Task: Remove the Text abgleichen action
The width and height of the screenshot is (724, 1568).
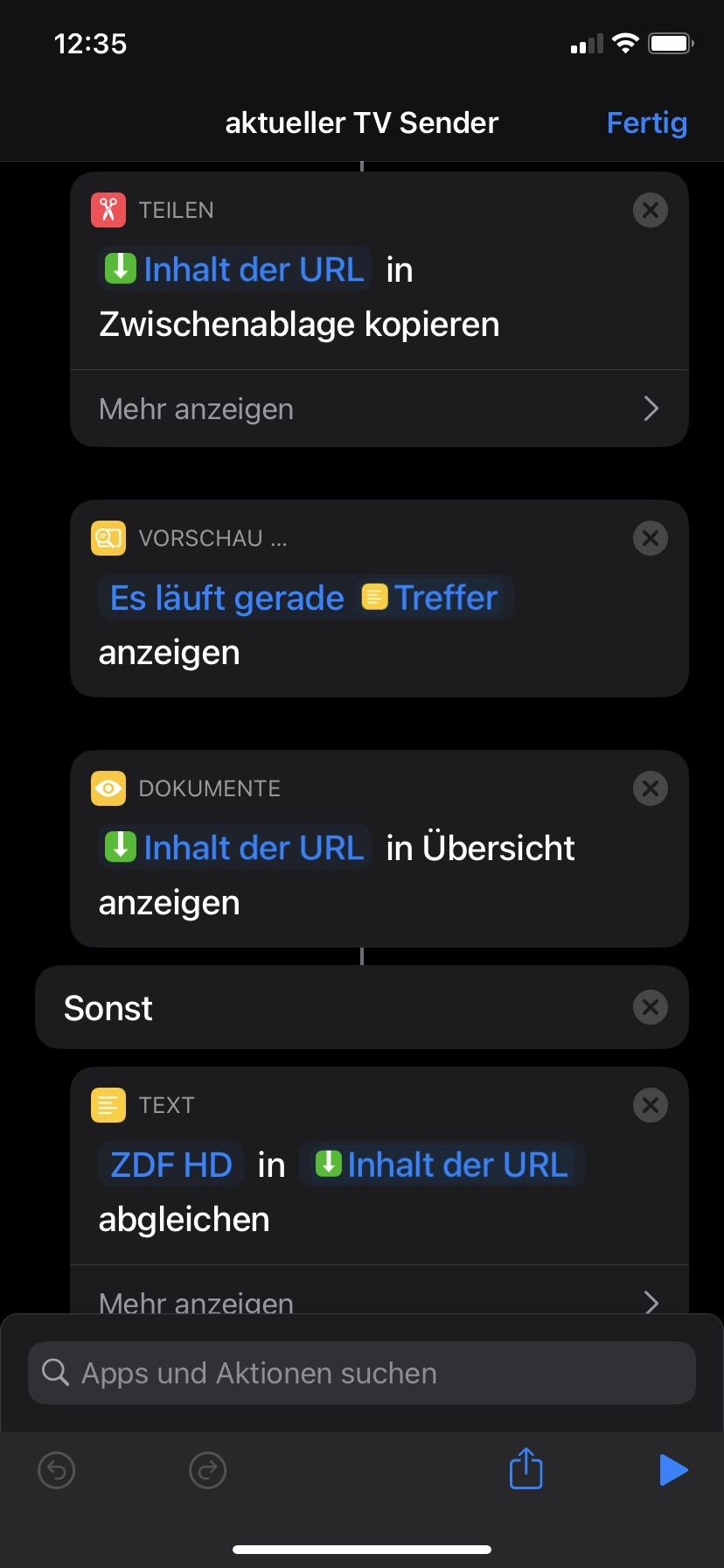Action: pos(650,1105)
